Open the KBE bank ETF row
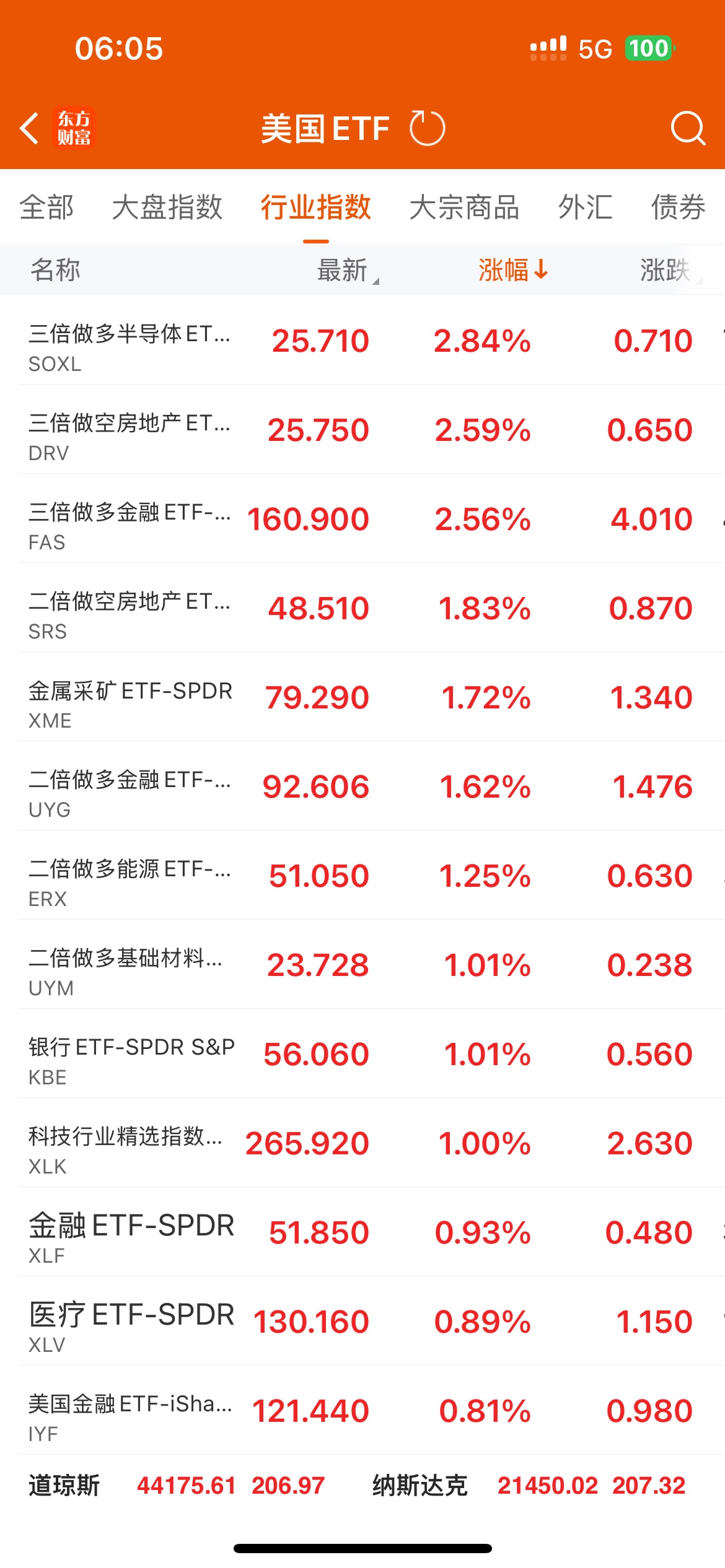725x1568 pixels. coord(362,1053)
